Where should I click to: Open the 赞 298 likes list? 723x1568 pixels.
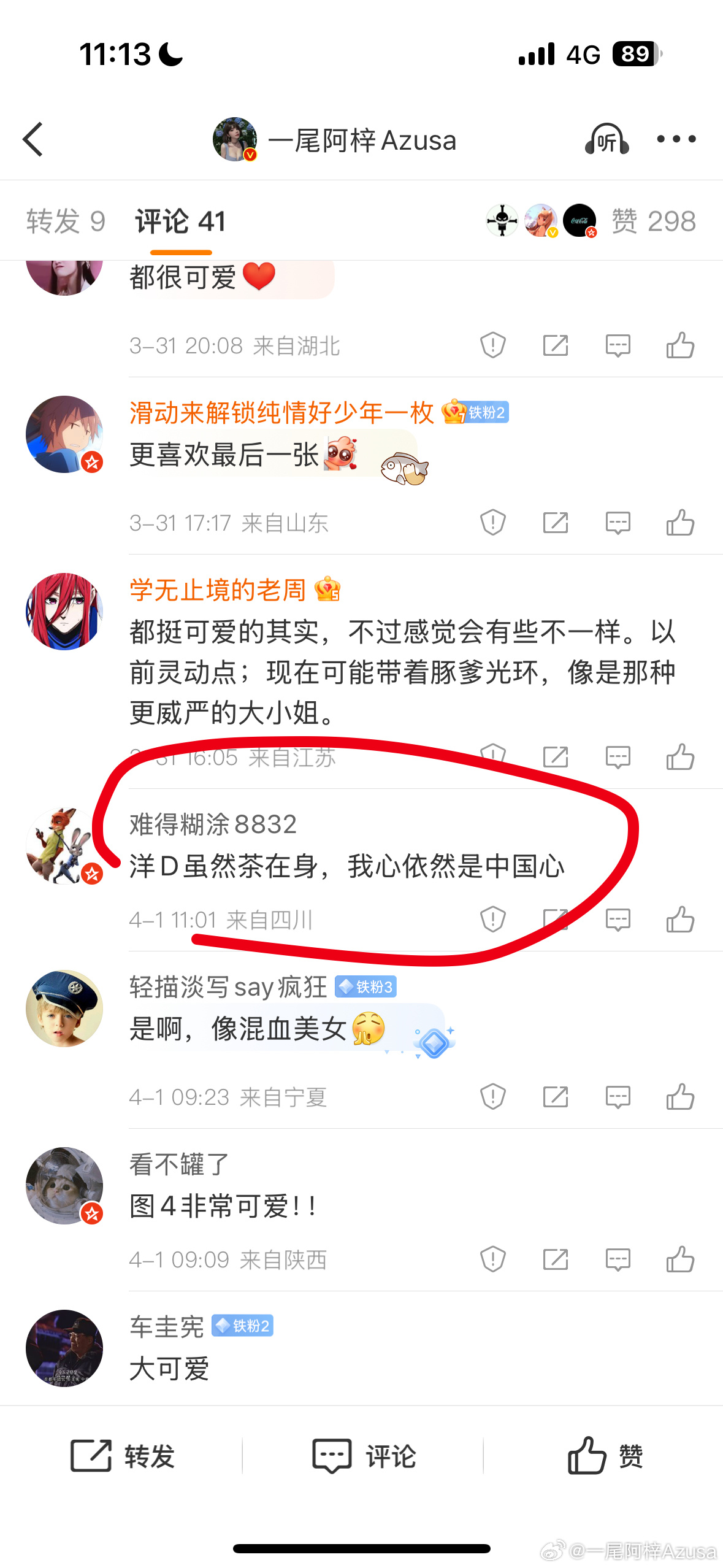pyautogui.click(x=653, y=221)
